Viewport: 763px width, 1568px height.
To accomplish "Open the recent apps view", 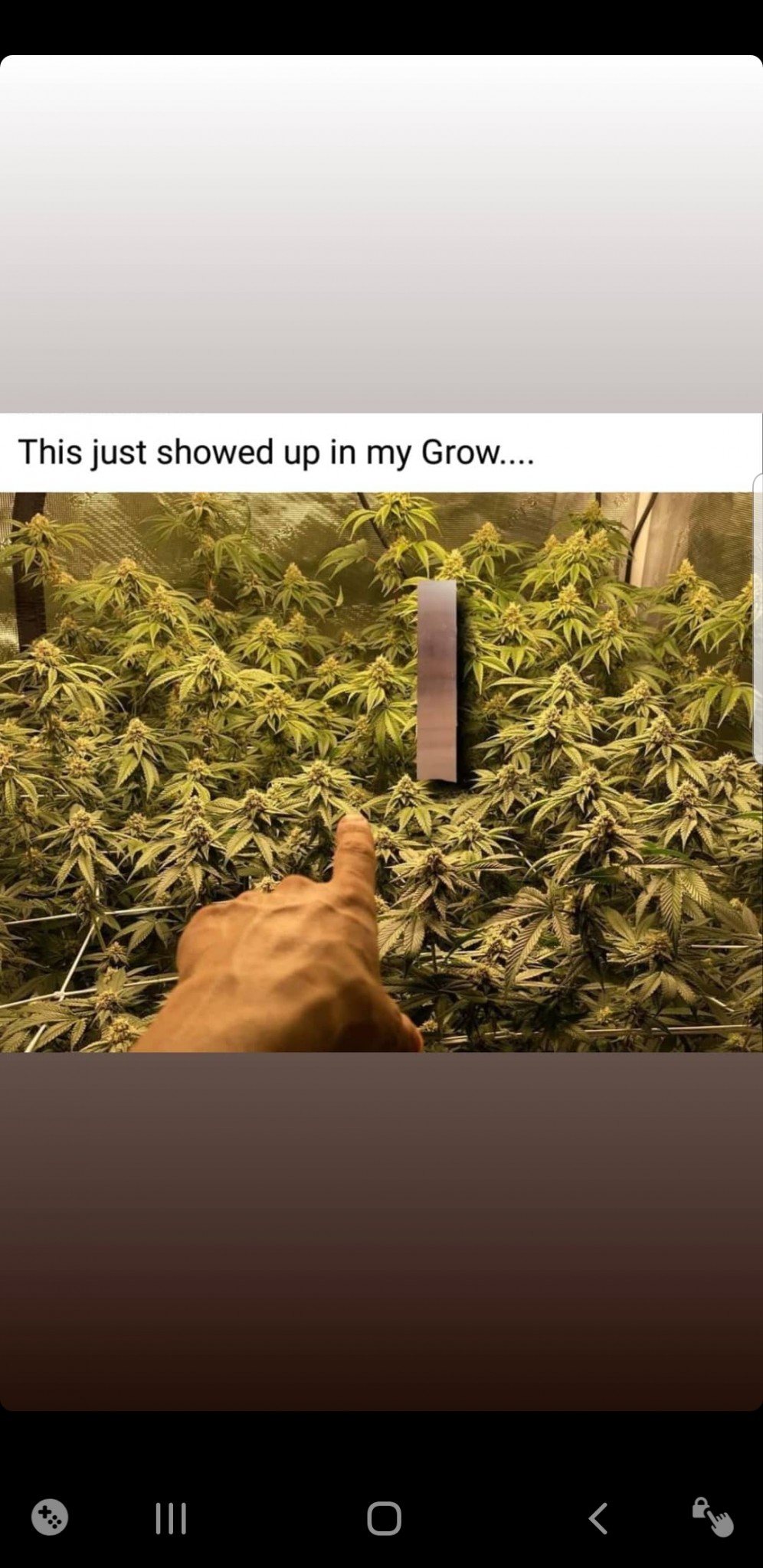I will [170, 1518].
